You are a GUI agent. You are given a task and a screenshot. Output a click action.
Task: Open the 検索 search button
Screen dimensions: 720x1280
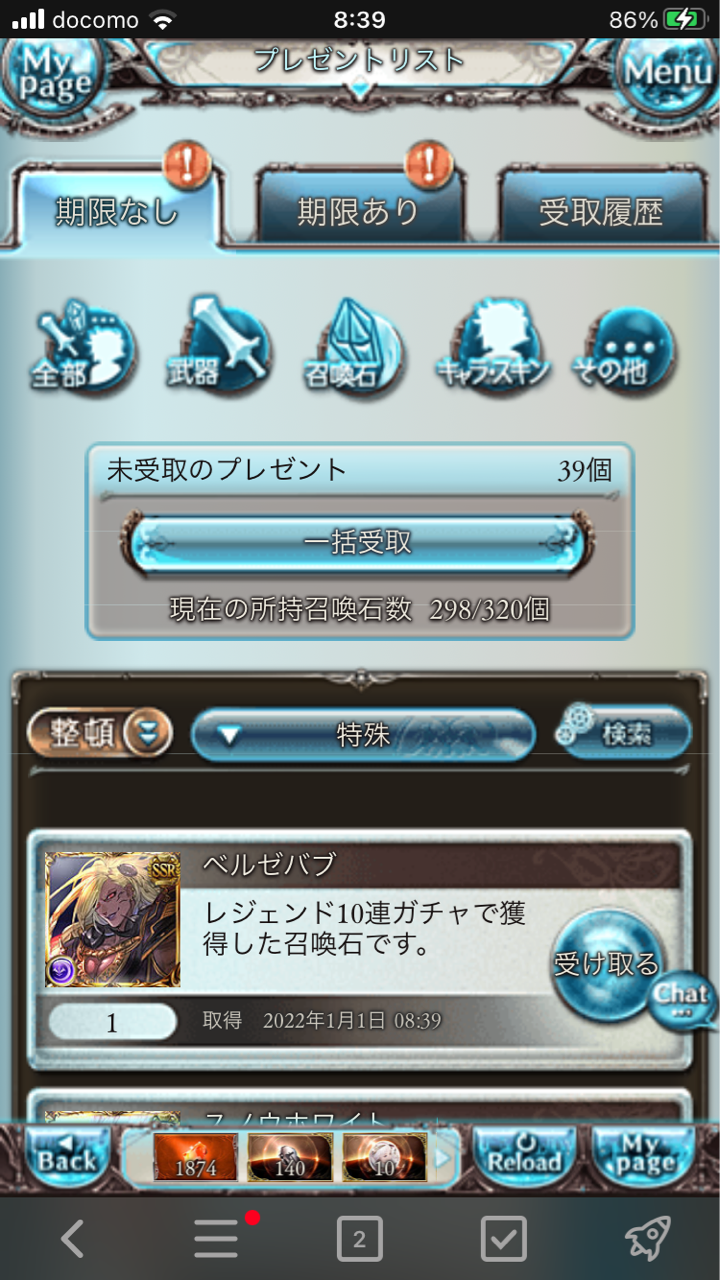(625, 733)
